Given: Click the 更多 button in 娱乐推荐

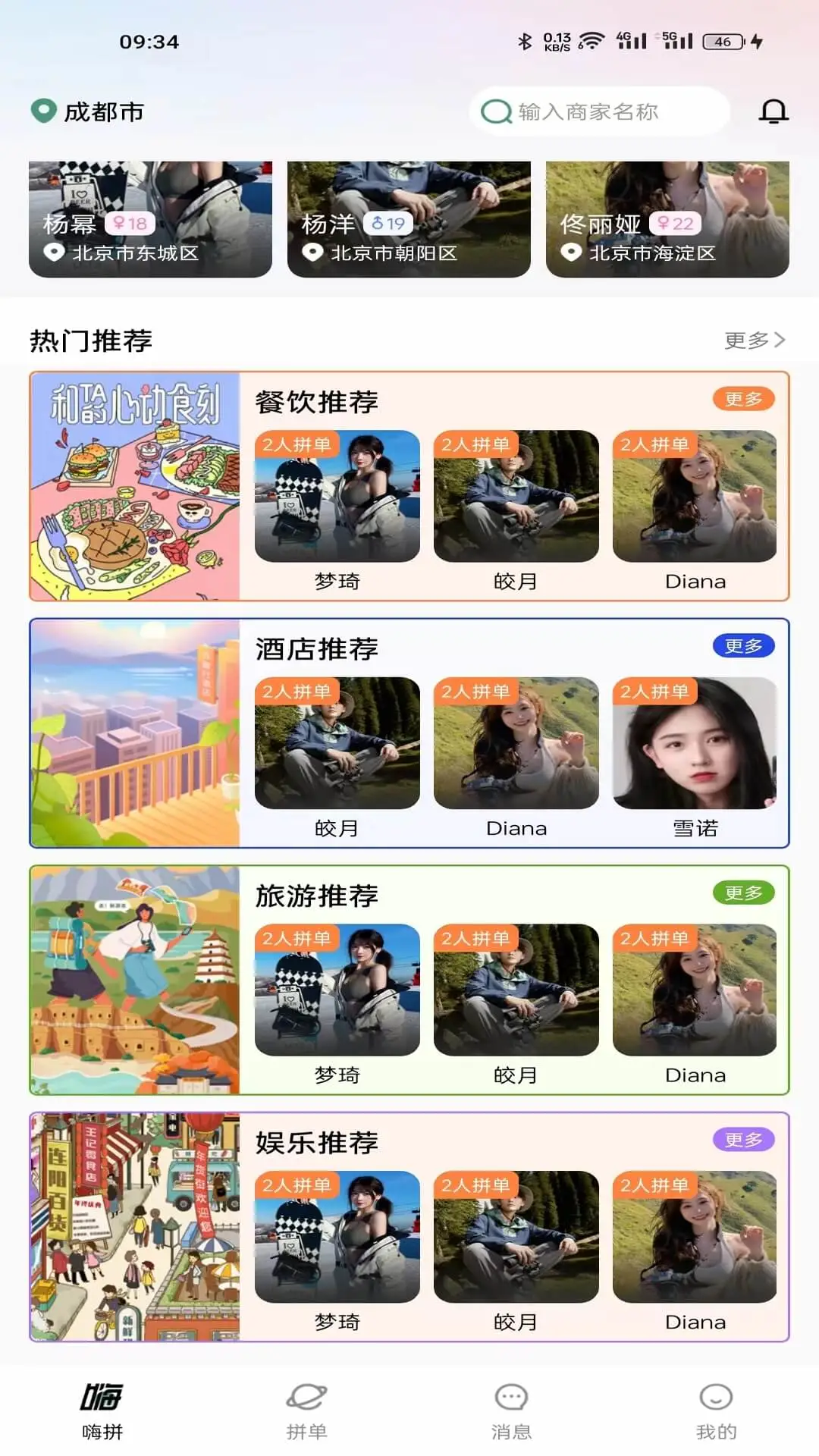Looking at the screenshot, I should tap(744, 1138).
